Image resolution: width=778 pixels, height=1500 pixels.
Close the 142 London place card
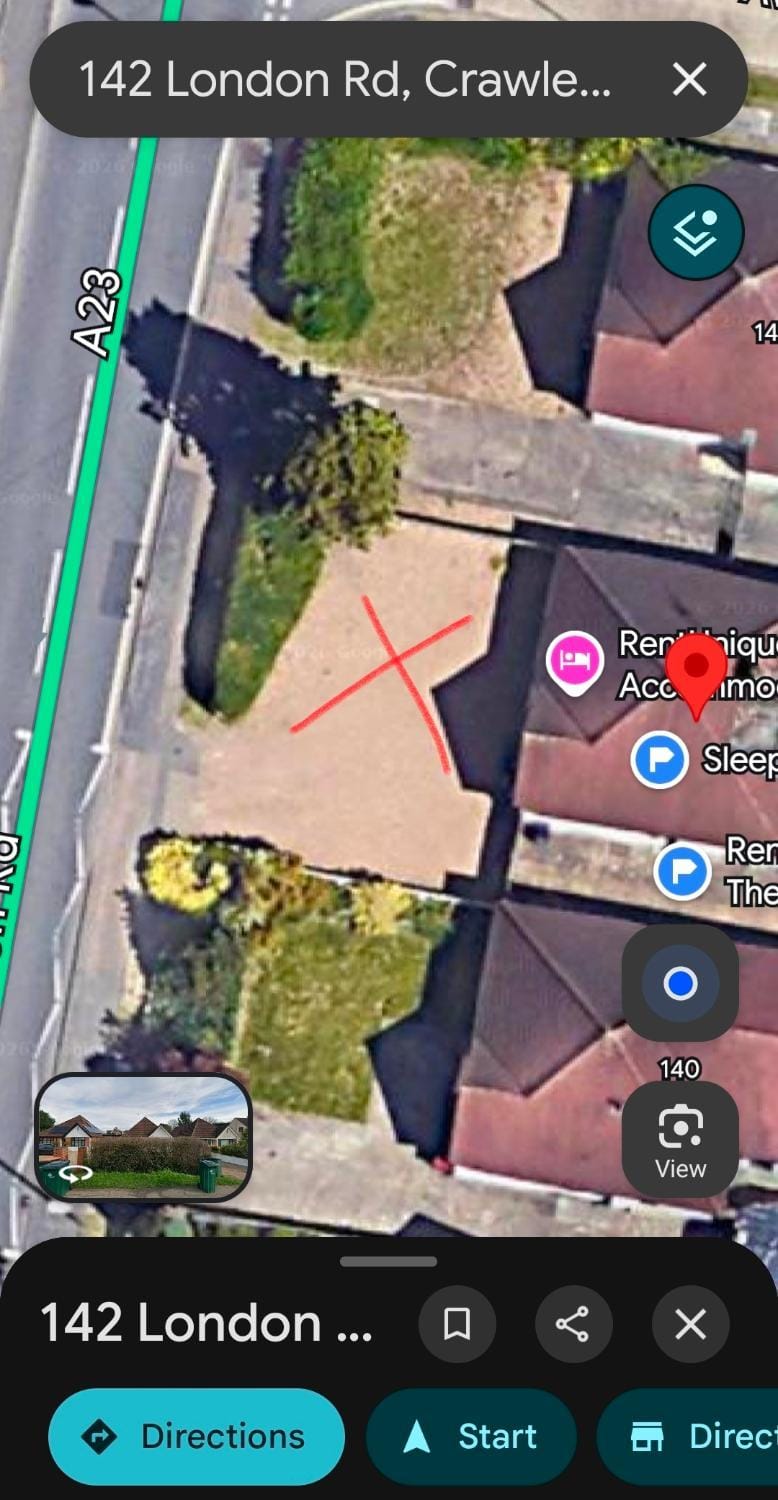690,1324
